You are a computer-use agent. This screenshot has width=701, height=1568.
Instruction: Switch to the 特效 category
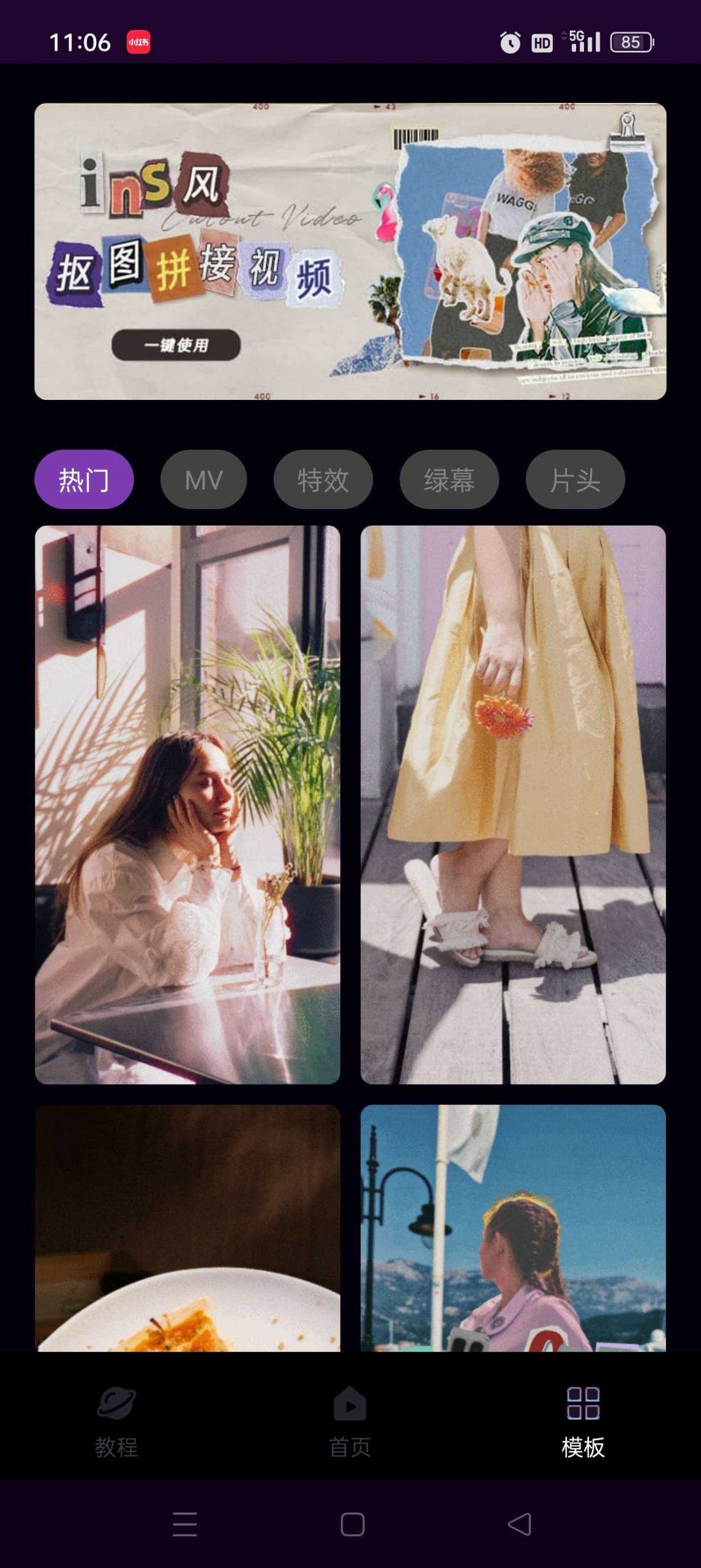pos(323,480)
